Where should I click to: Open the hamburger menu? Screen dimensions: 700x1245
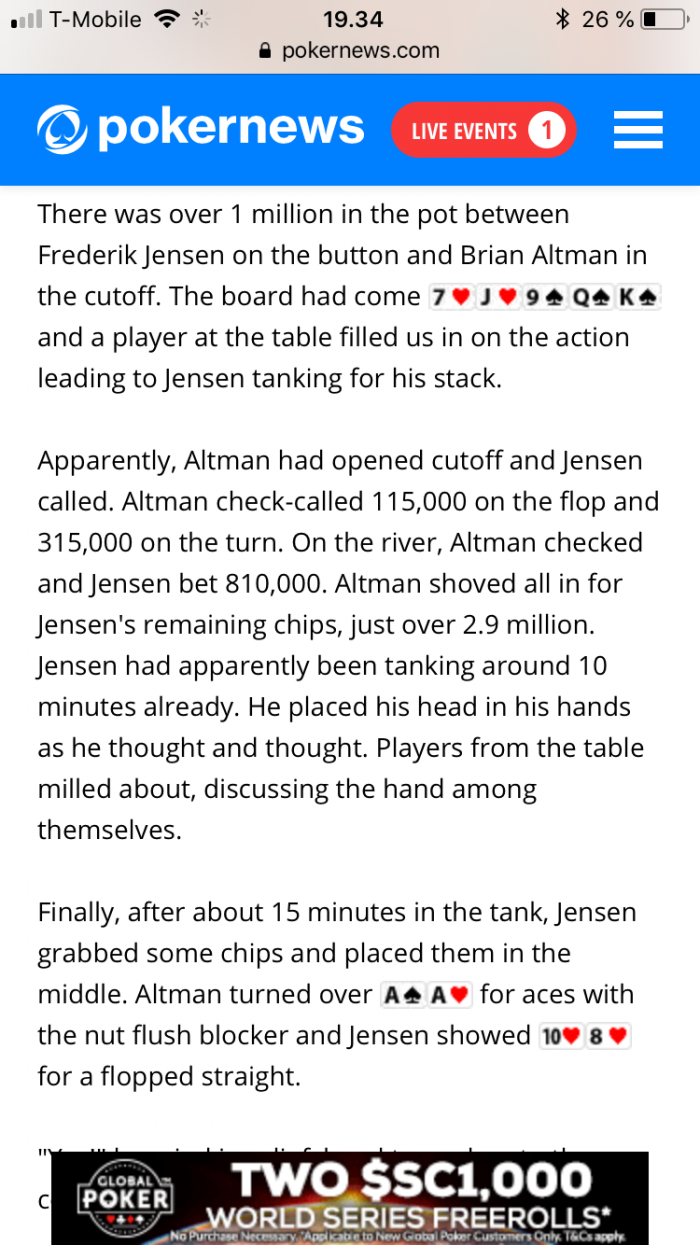click(x=638, y=131)
